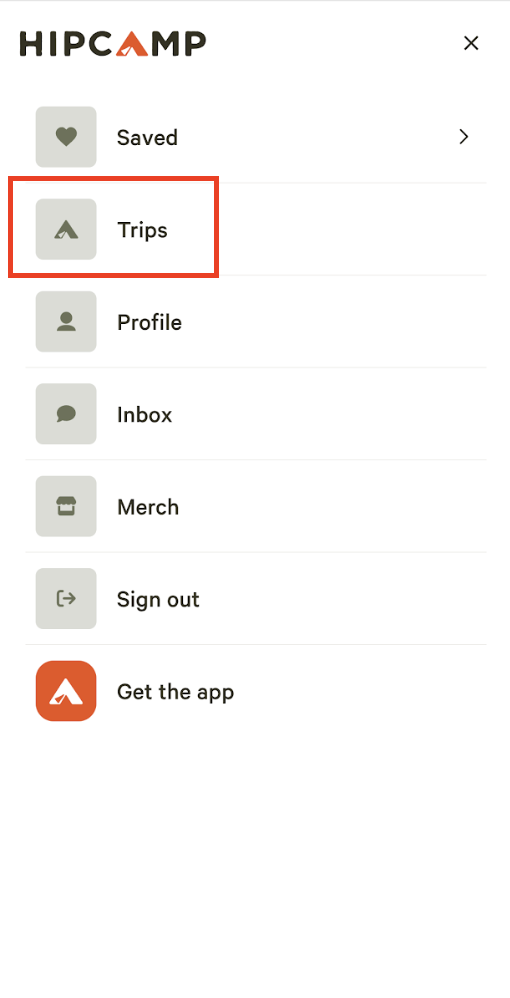
Task: Browse the Merch store
Action: pyautogui.click(x=256, y=506)
